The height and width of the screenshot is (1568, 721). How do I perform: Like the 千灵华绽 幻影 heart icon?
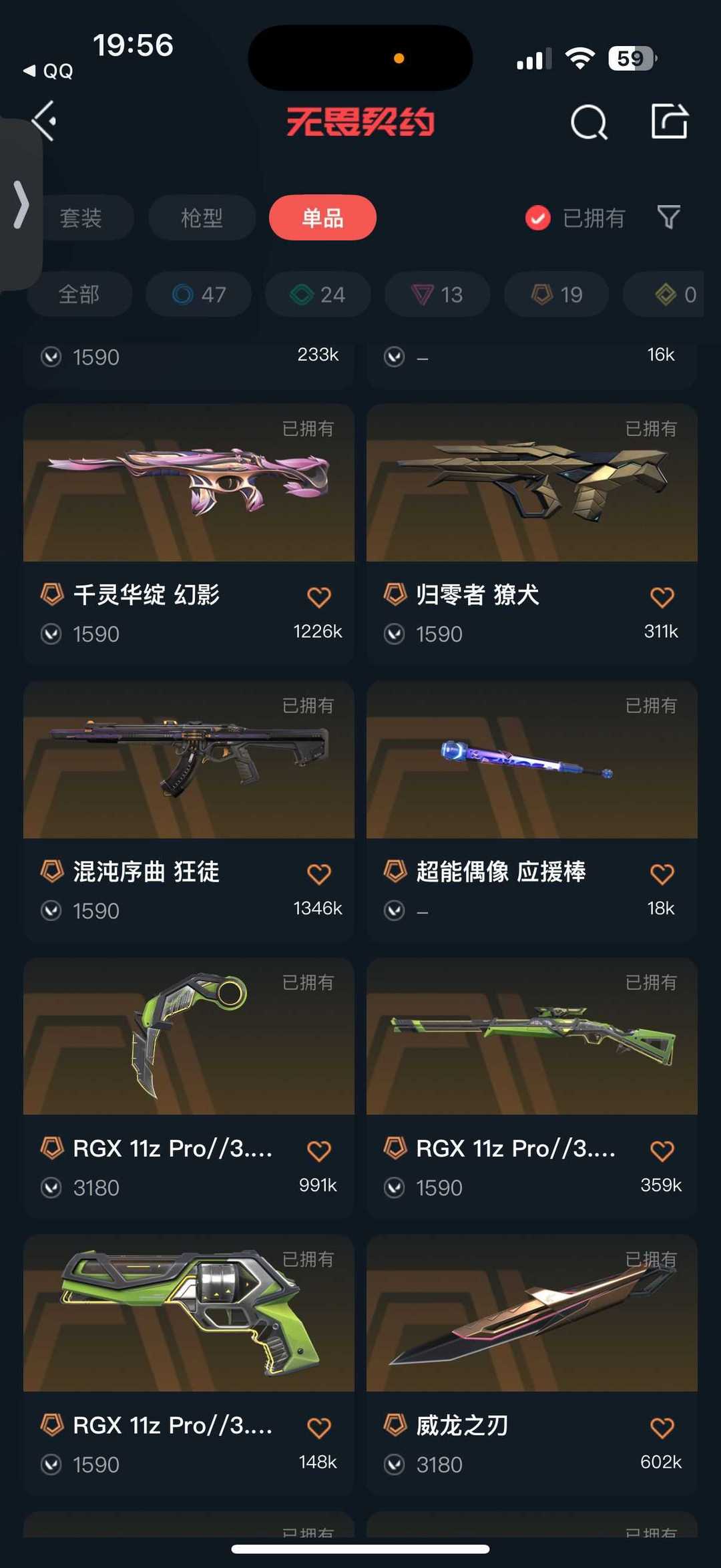tap(319, 596)
